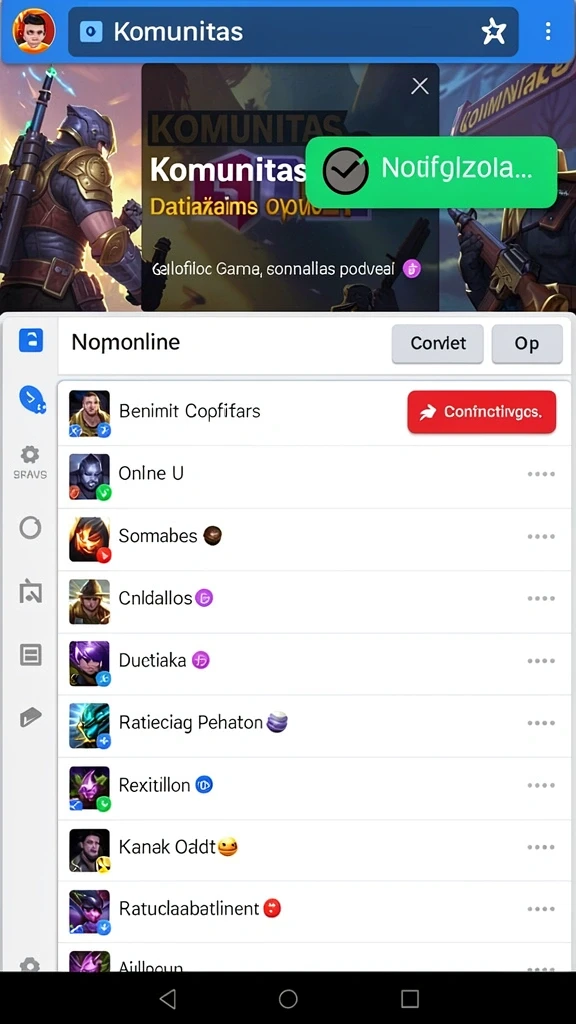Tap the green Notifglzola button
Image resolution: width=576 pixels, height=1024 pixels.
[x=431, y=172]
